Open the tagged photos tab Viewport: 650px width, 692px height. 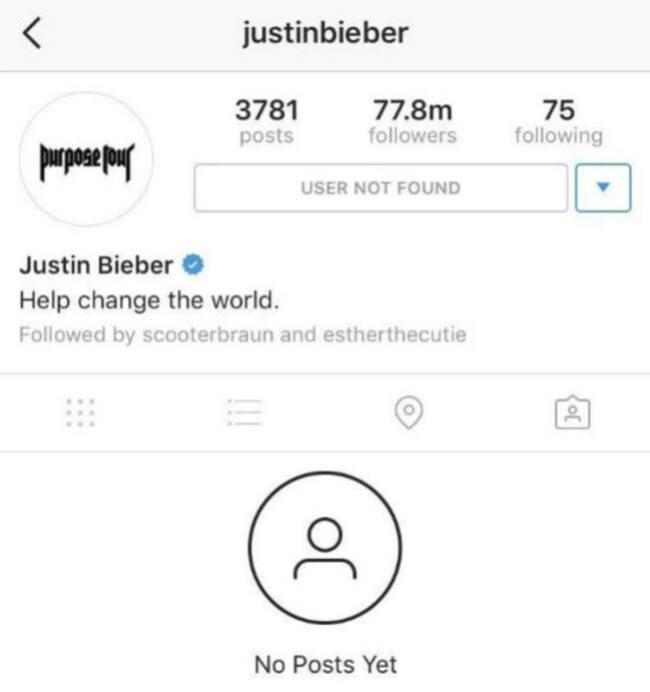click(572, 412)
